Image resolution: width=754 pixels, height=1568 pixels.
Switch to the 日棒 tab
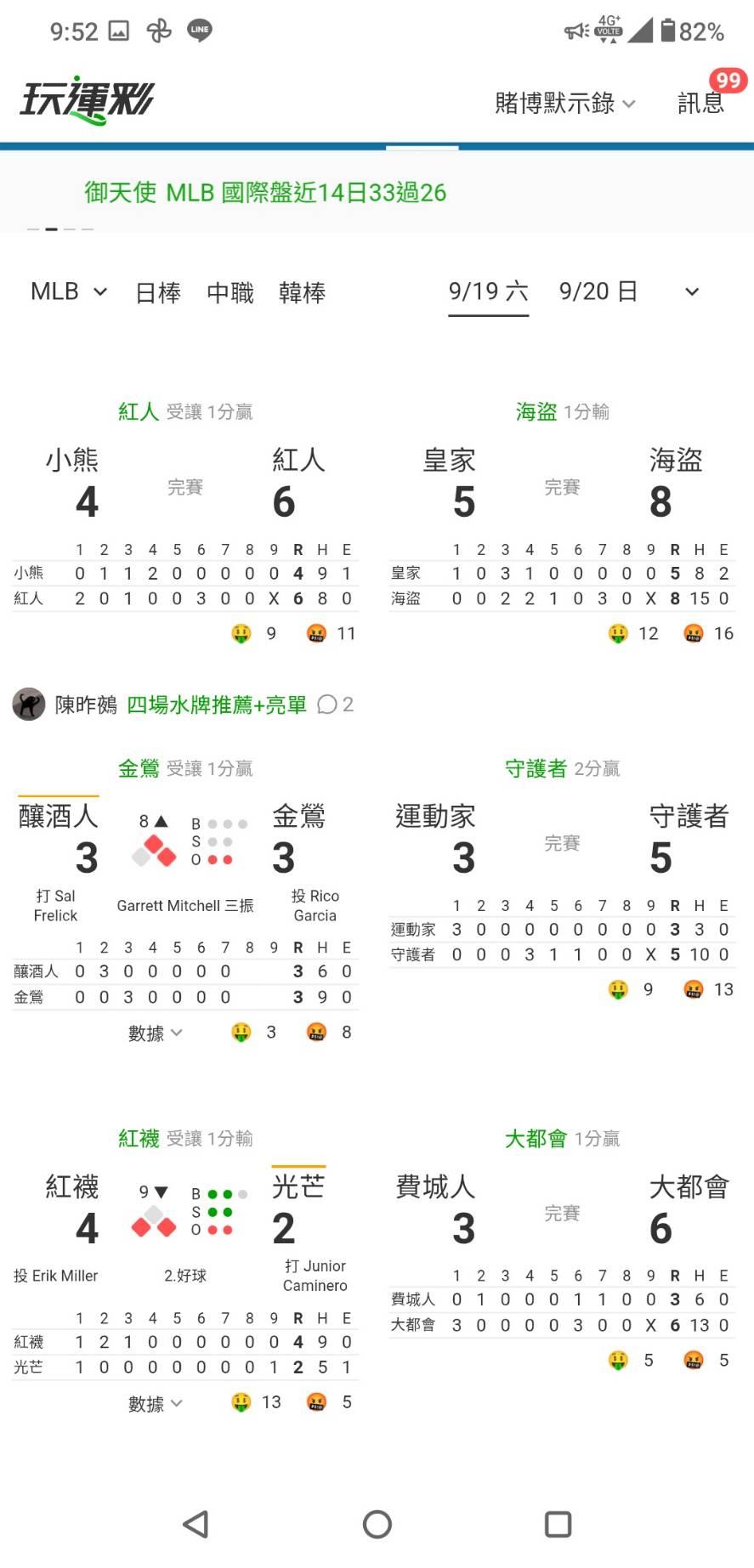tap(158, 292)
